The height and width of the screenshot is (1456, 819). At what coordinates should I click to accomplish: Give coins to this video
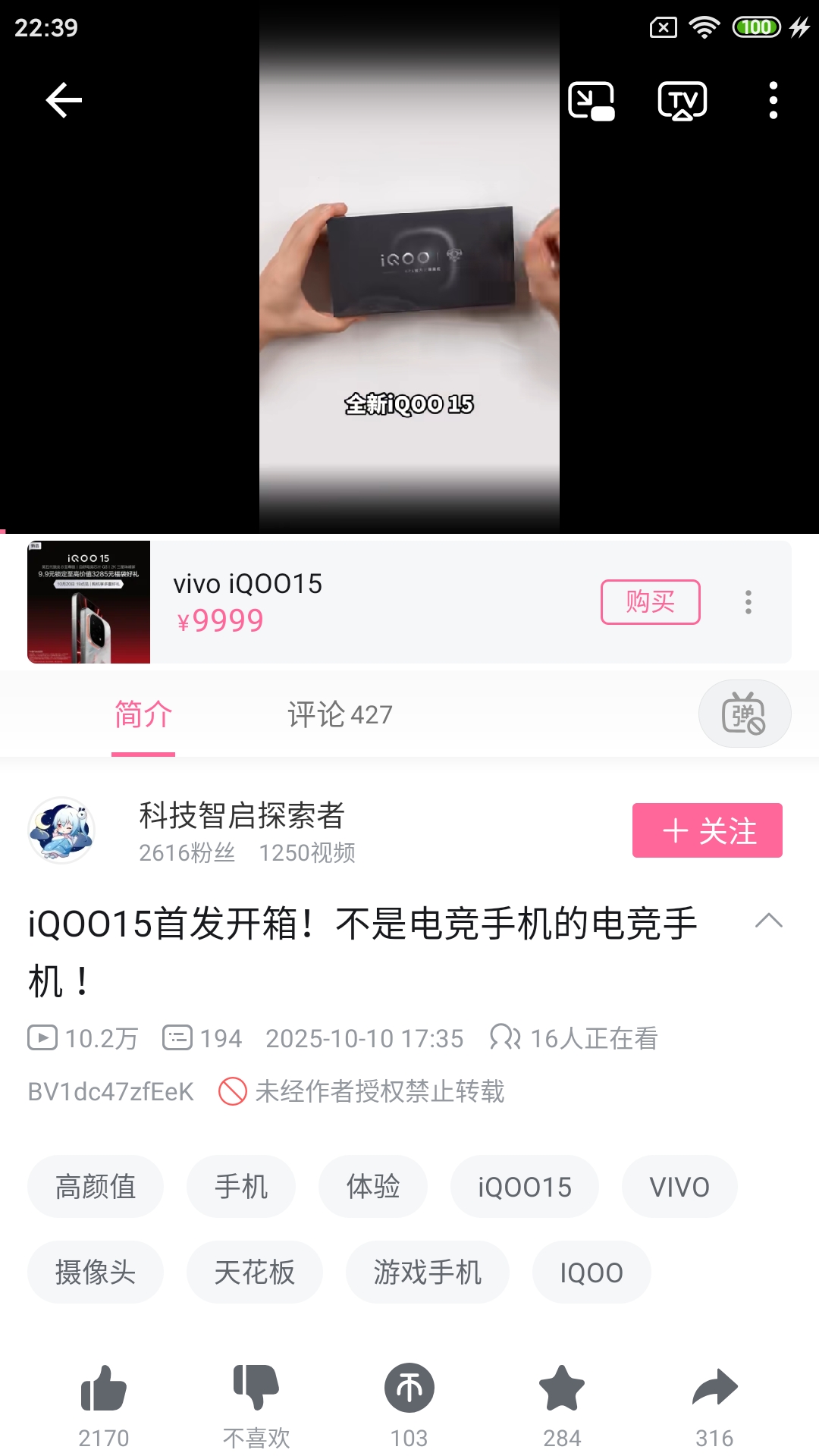click(409, 1389)
